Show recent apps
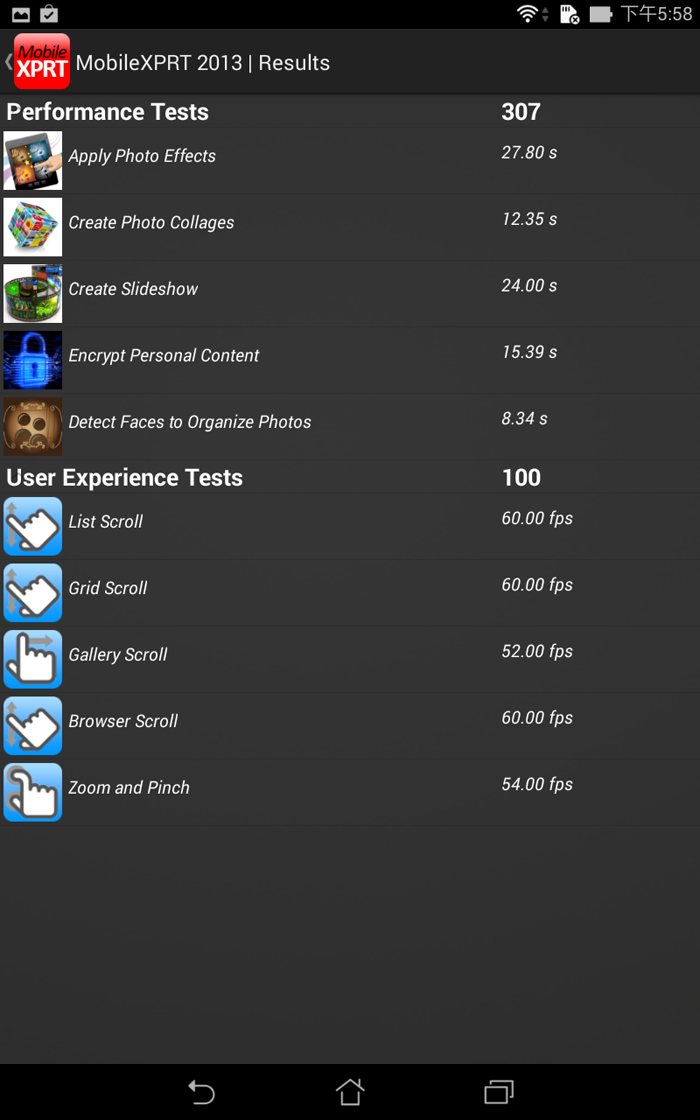 pos(498,1091)
